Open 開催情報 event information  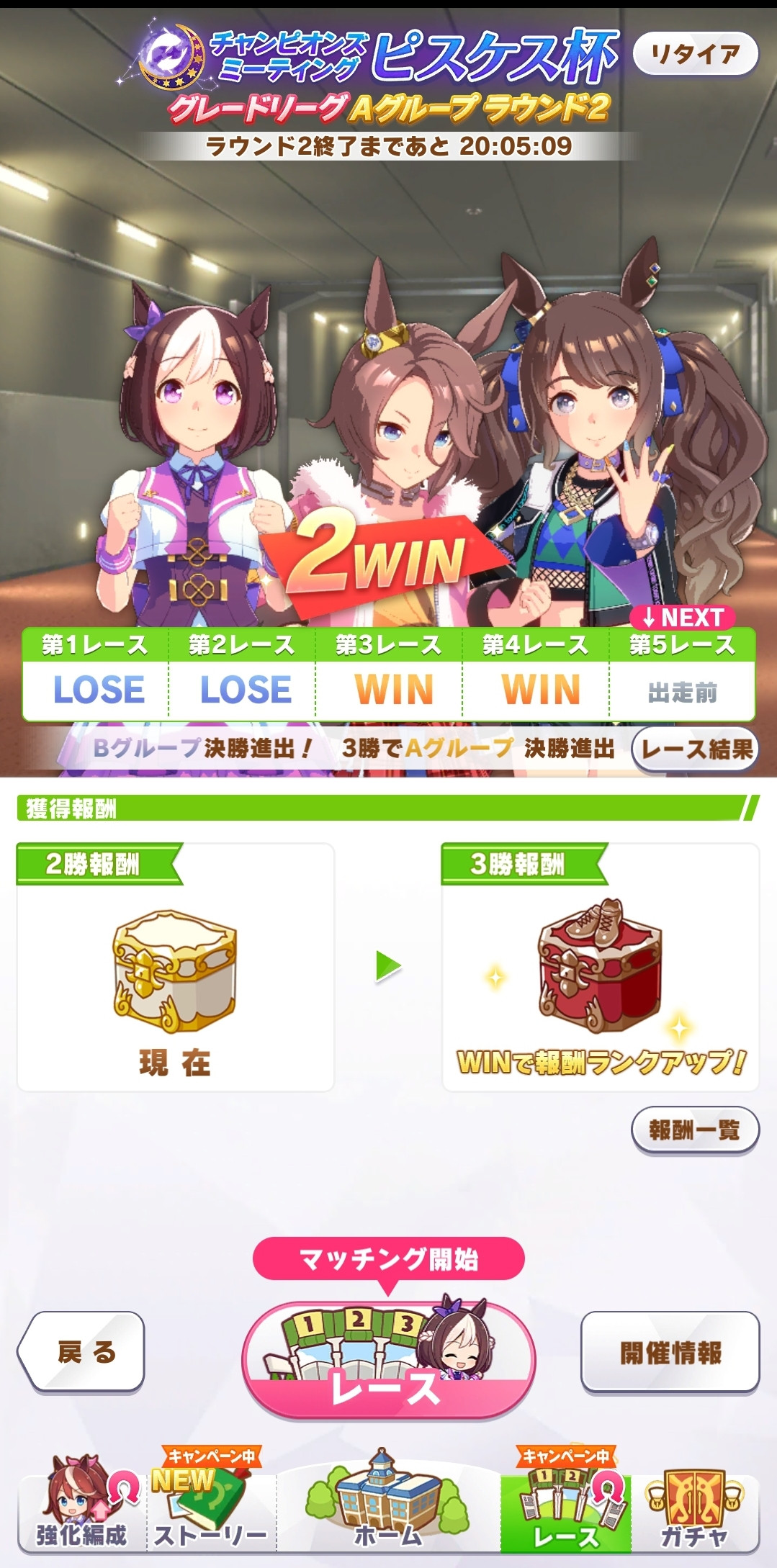[x=670, y=1351]
